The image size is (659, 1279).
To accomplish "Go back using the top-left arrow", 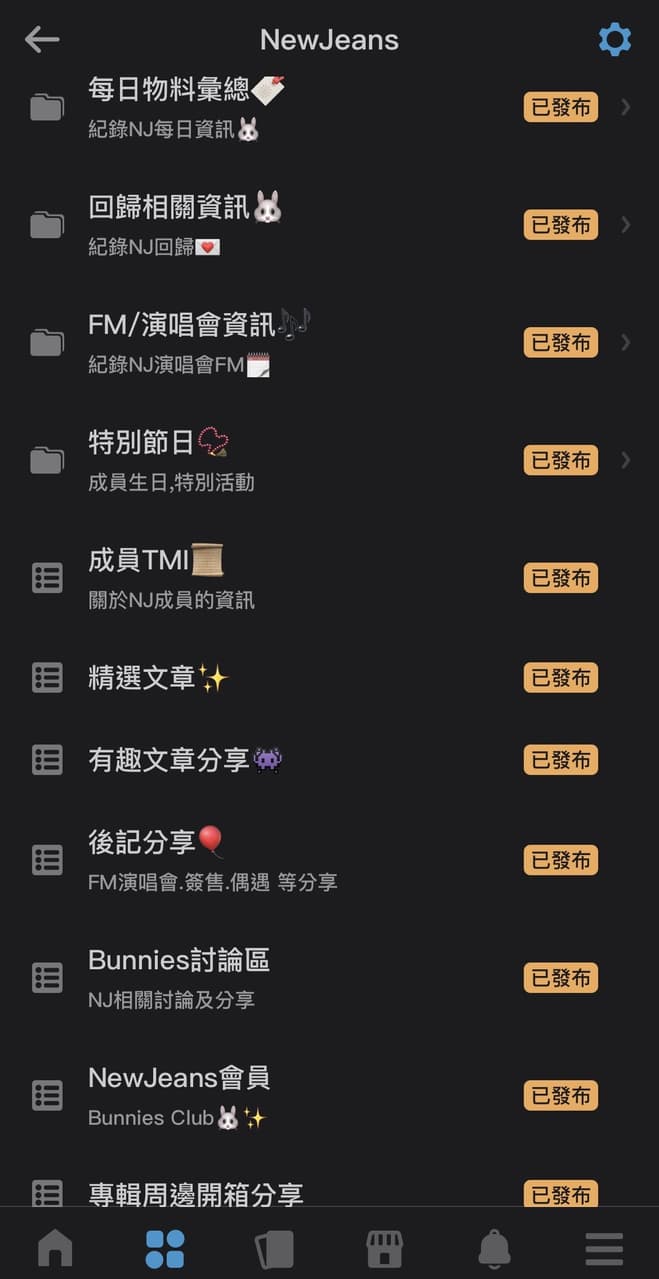I will coord(42,40).
